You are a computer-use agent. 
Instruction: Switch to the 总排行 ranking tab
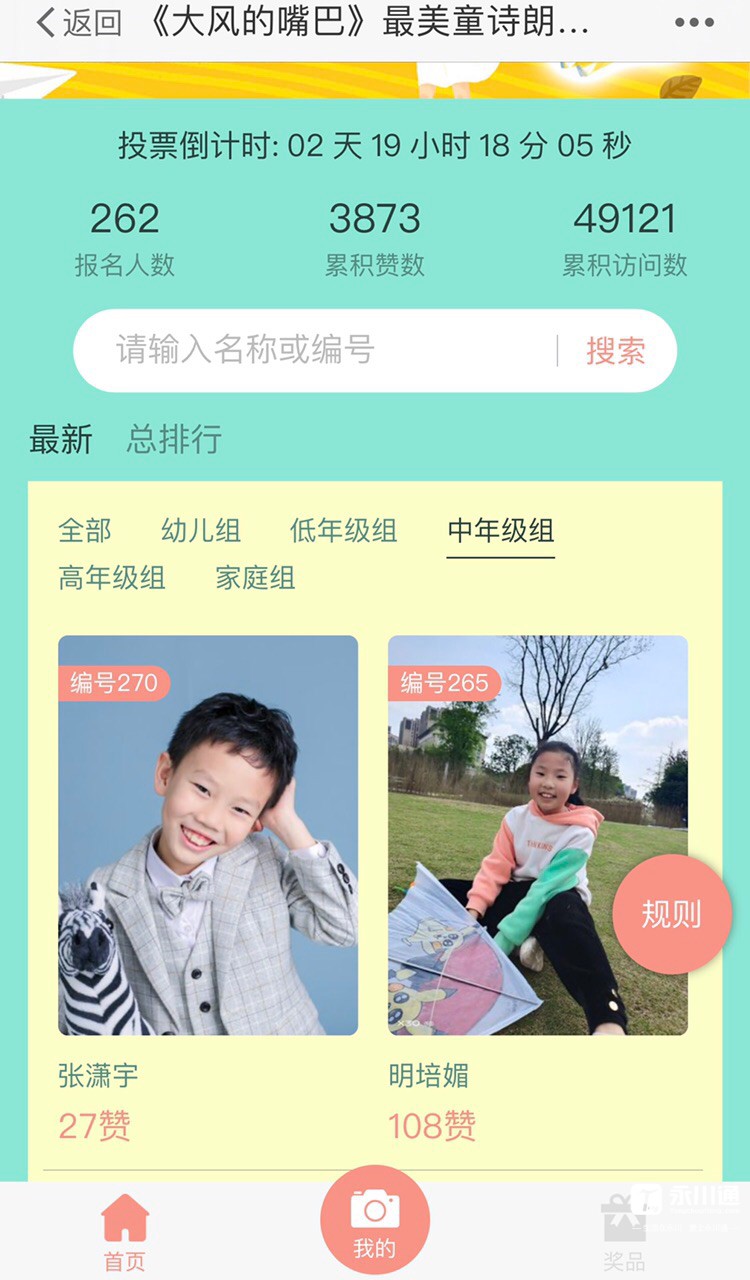(x=174, y=439)
